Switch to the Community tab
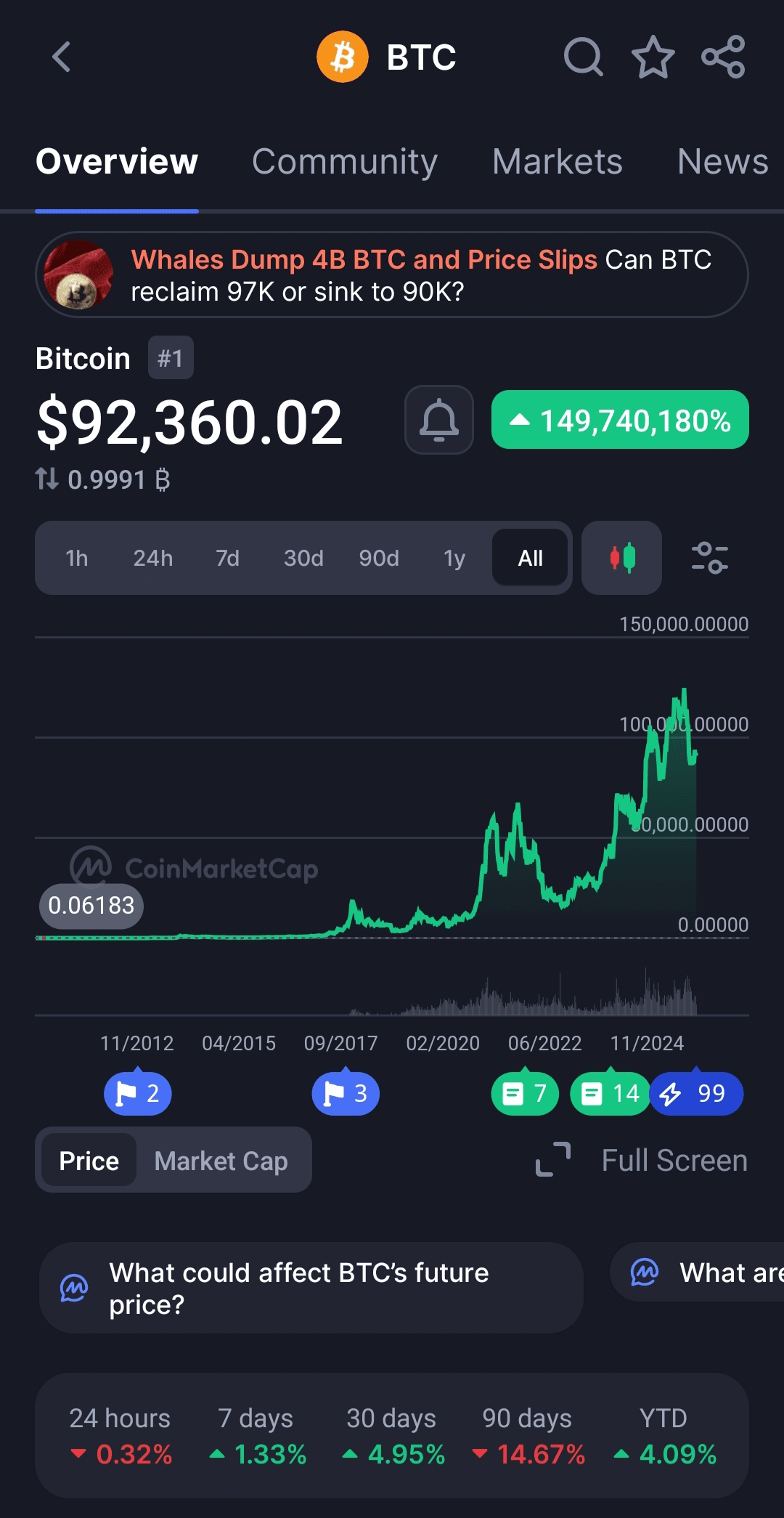The height and width of the screenshot is (1518, 784). pos(345,161)
